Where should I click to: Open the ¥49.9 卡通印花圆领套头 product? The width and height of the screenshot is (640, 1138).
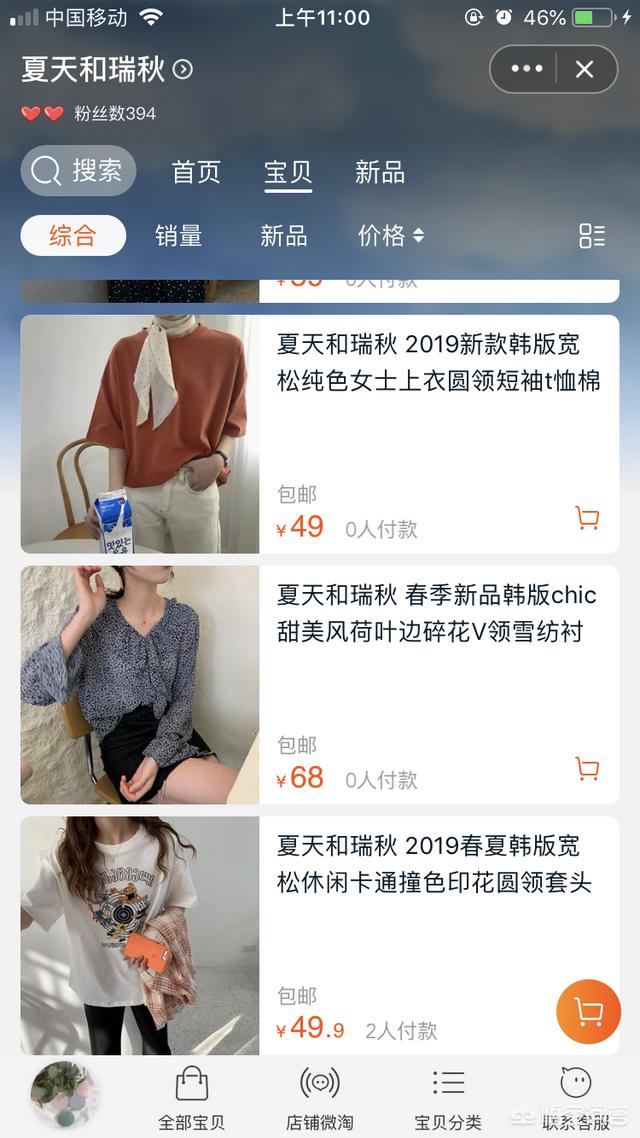pos(438,864)
